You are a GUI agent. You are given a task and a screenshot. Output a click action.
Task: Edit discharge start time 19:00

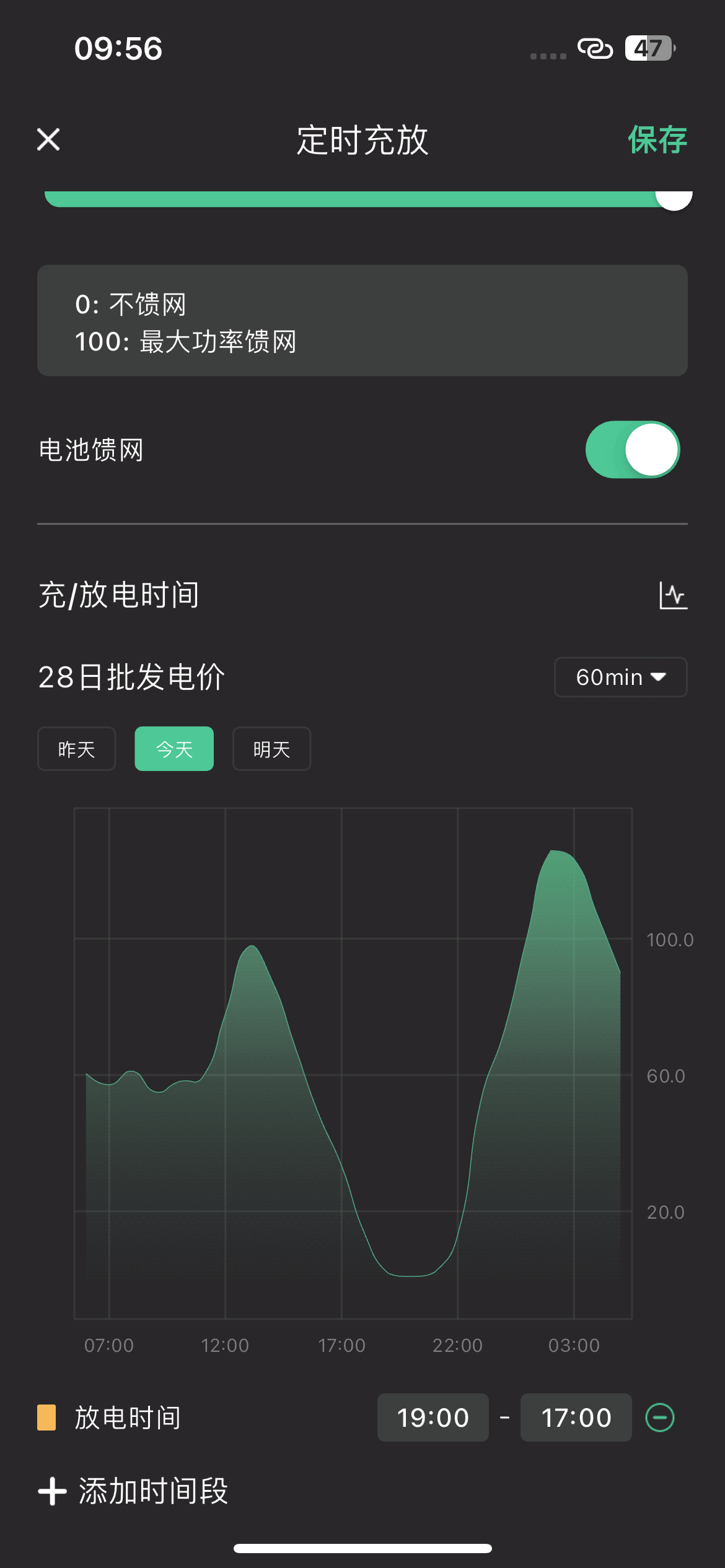[433, 1418]
